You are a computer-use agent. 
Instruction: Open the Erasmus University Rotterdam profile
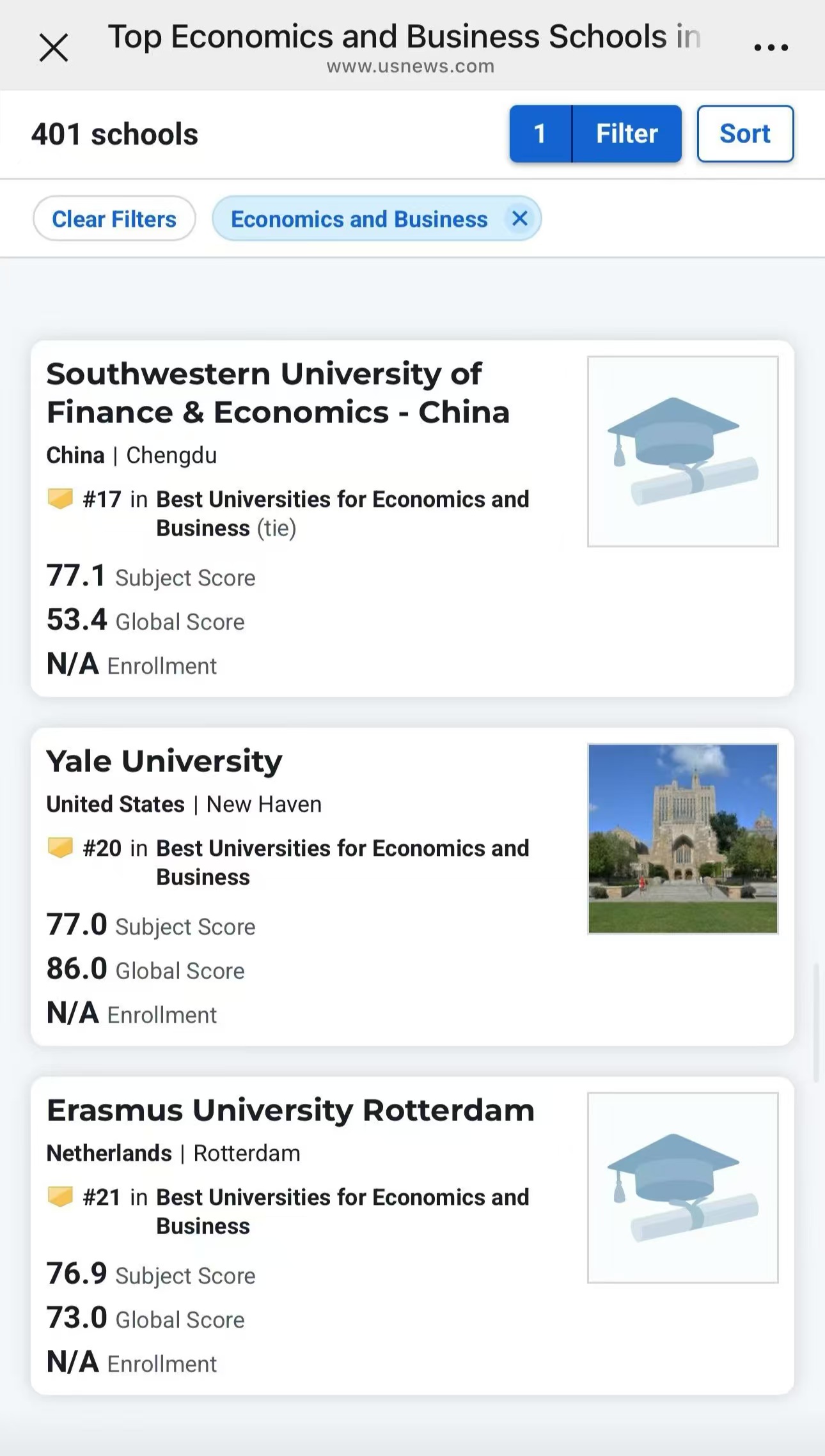pyautogui.click(x=289, y=1110)
